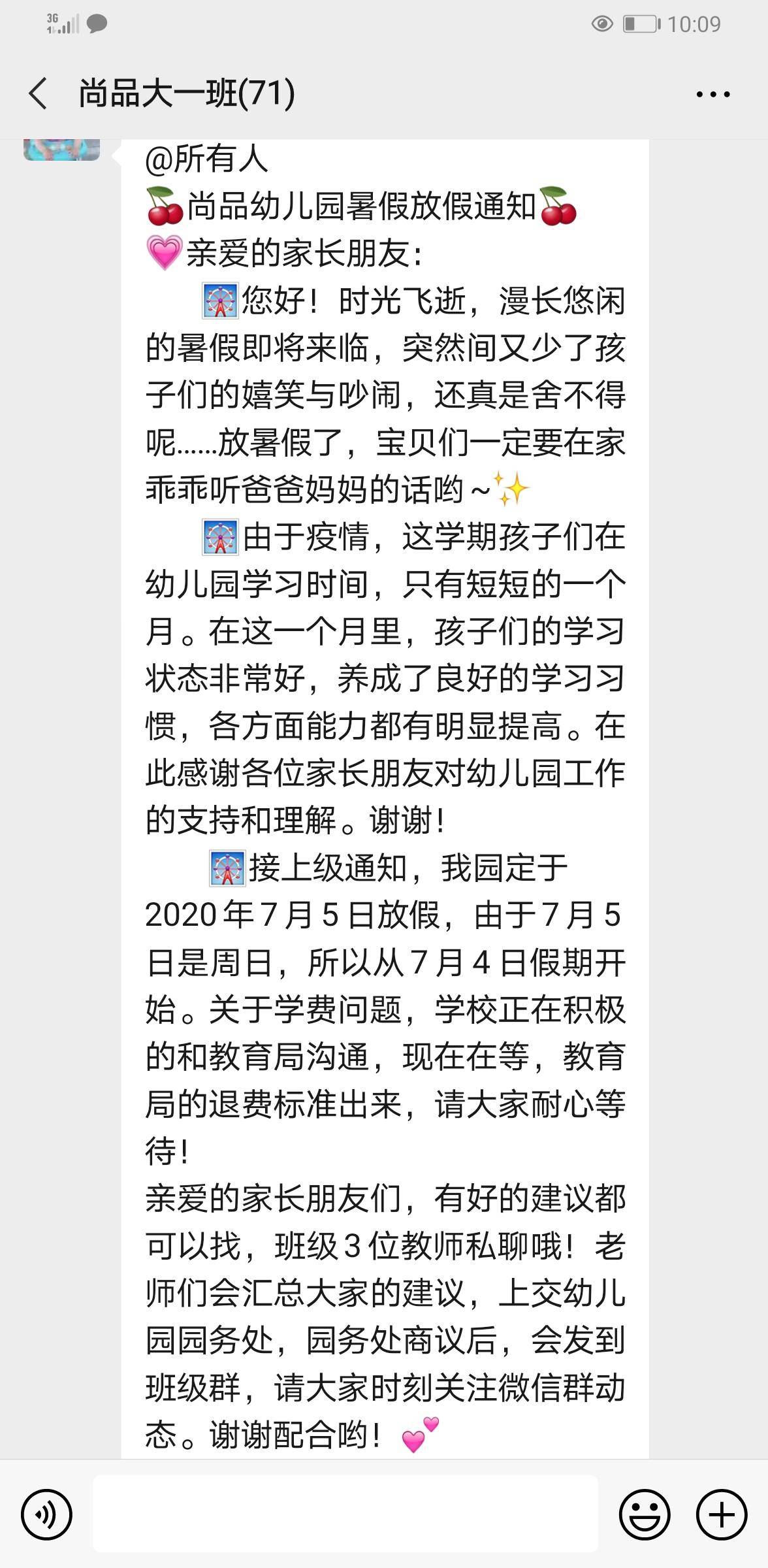Open the plus attachments menu
Screen dimensions: 768x1568
(721, 1514)
